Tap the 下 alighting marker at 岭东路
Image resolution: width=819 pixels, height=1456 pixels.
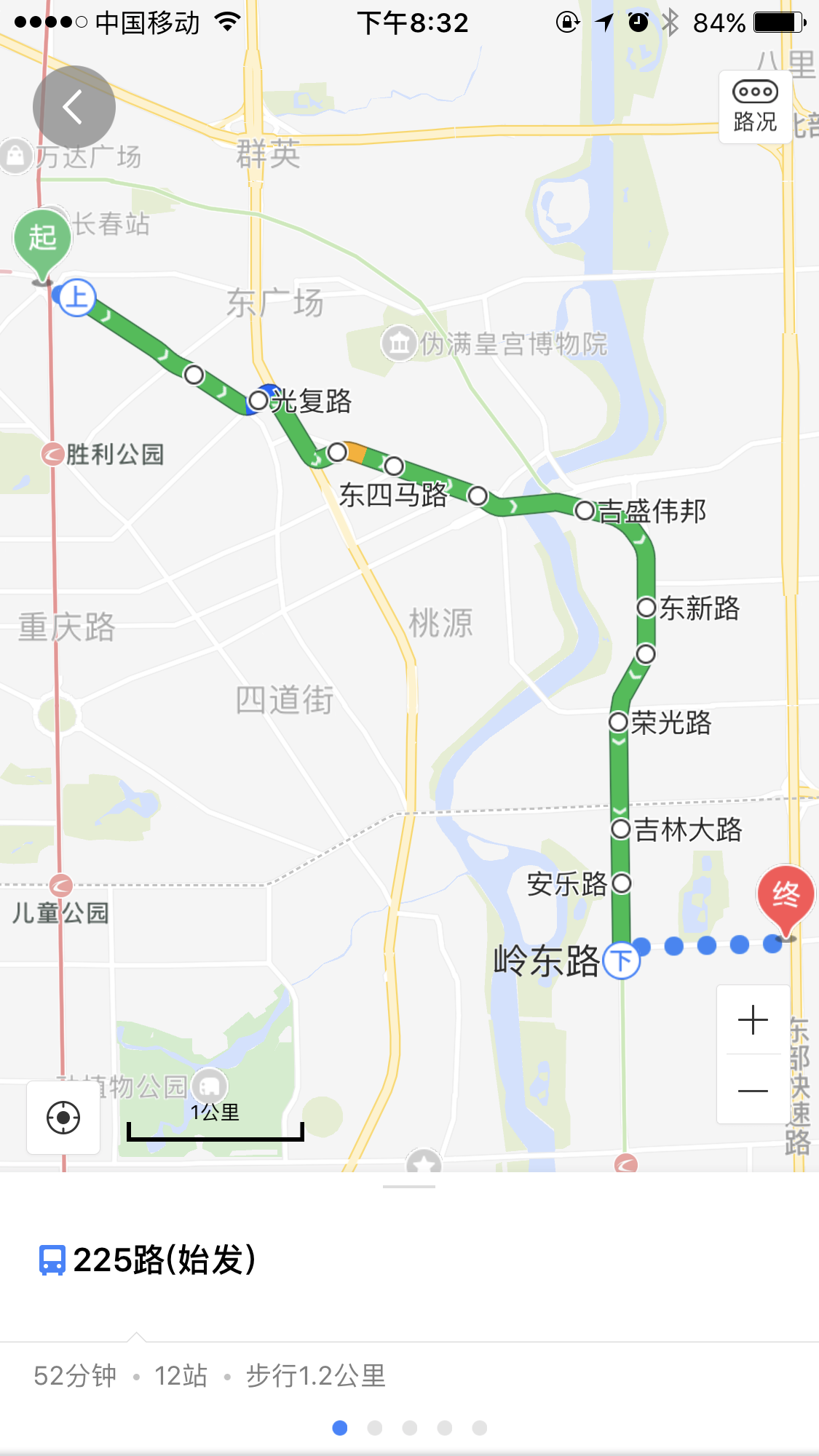tap(622, 960)
